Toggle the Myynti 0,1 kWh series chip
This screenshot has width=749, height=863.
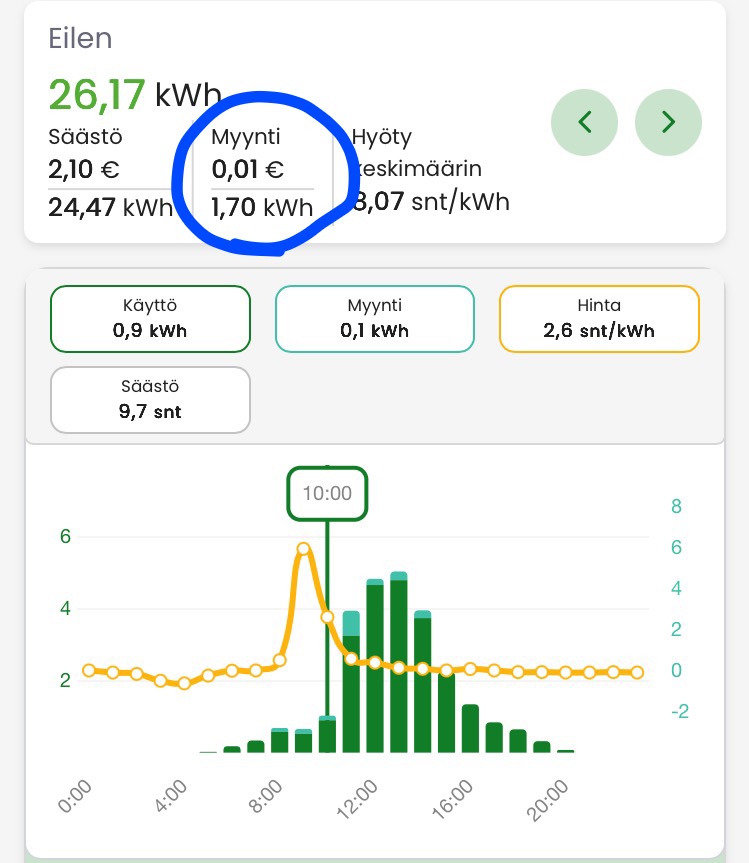coord(374,319)
